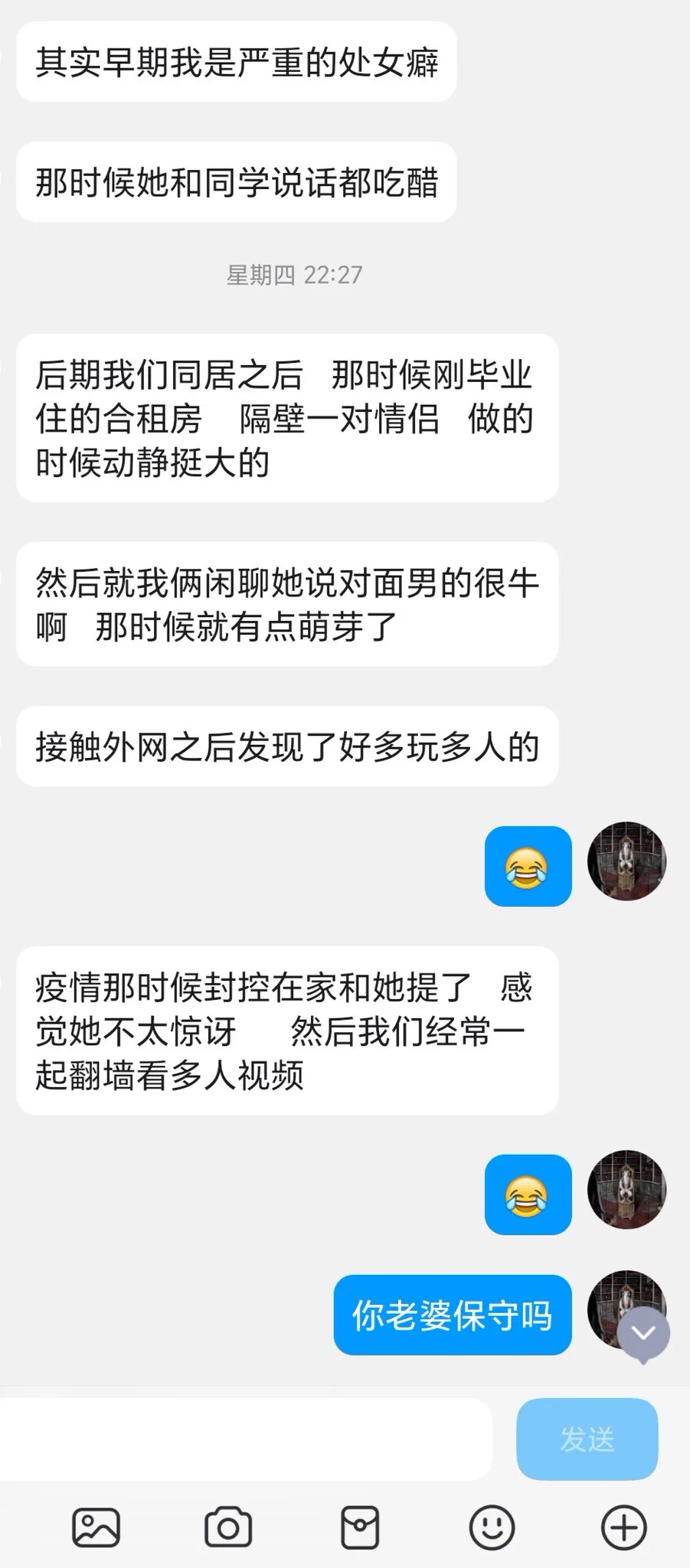
Task: Open sender avatar beside first laughing emoji
Action: coord(626,861)
